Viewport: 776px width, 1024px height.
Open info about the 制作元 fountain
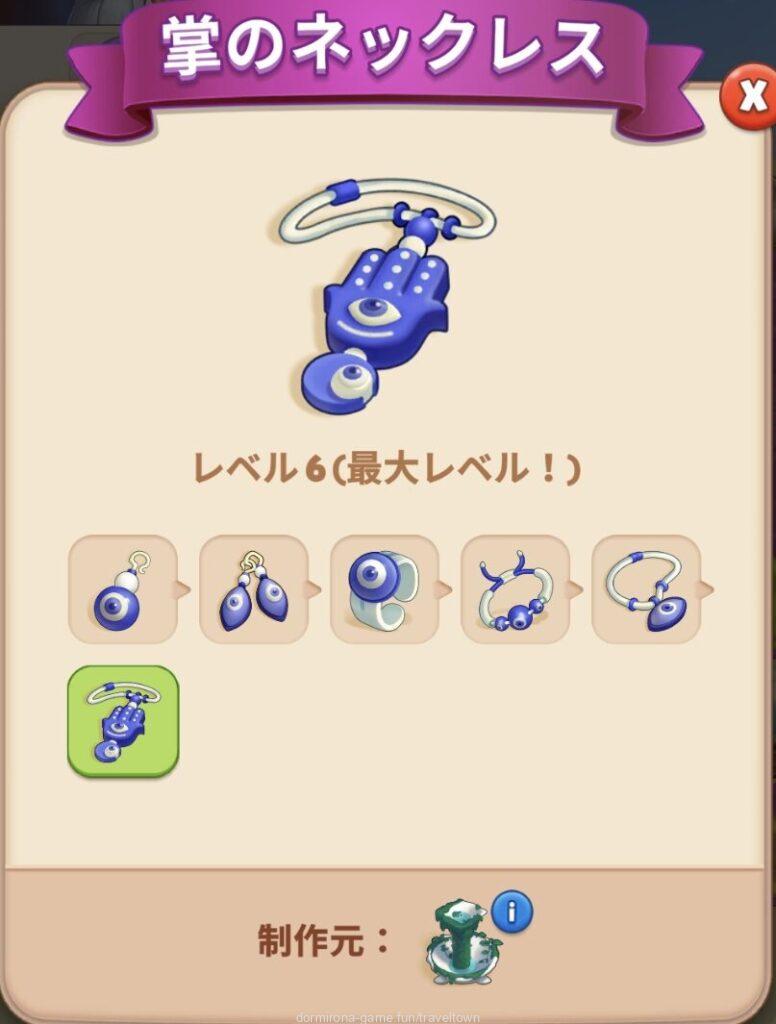(512, 912)
